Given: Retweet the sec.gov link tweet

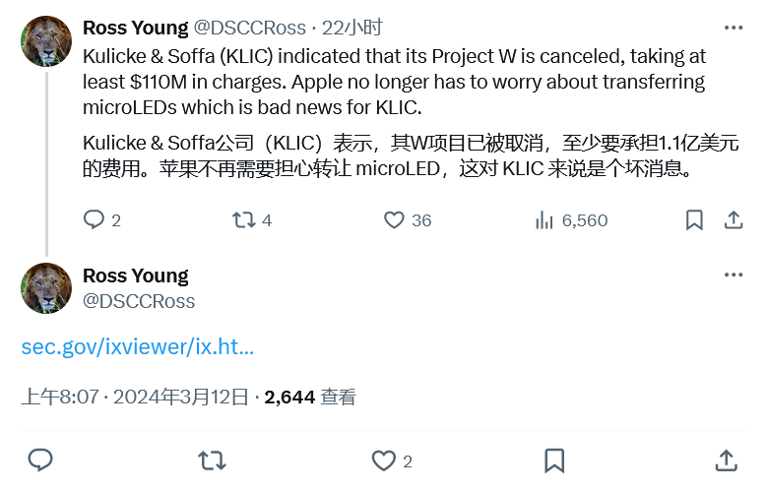Looking at the screenshot, I should pos(211,460).
